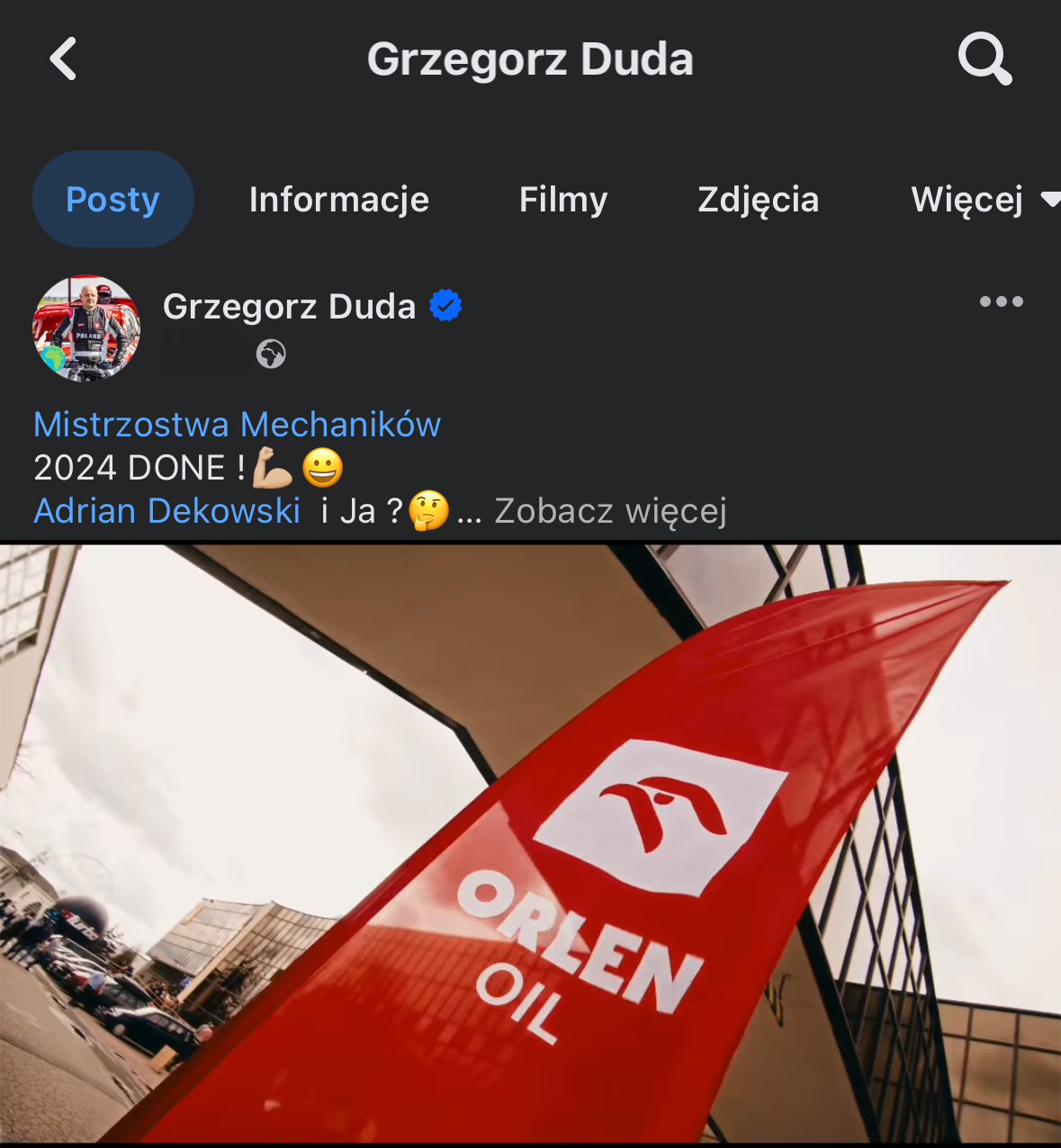
Task: Switch to the Informacje tab
Action: point(338,199)
